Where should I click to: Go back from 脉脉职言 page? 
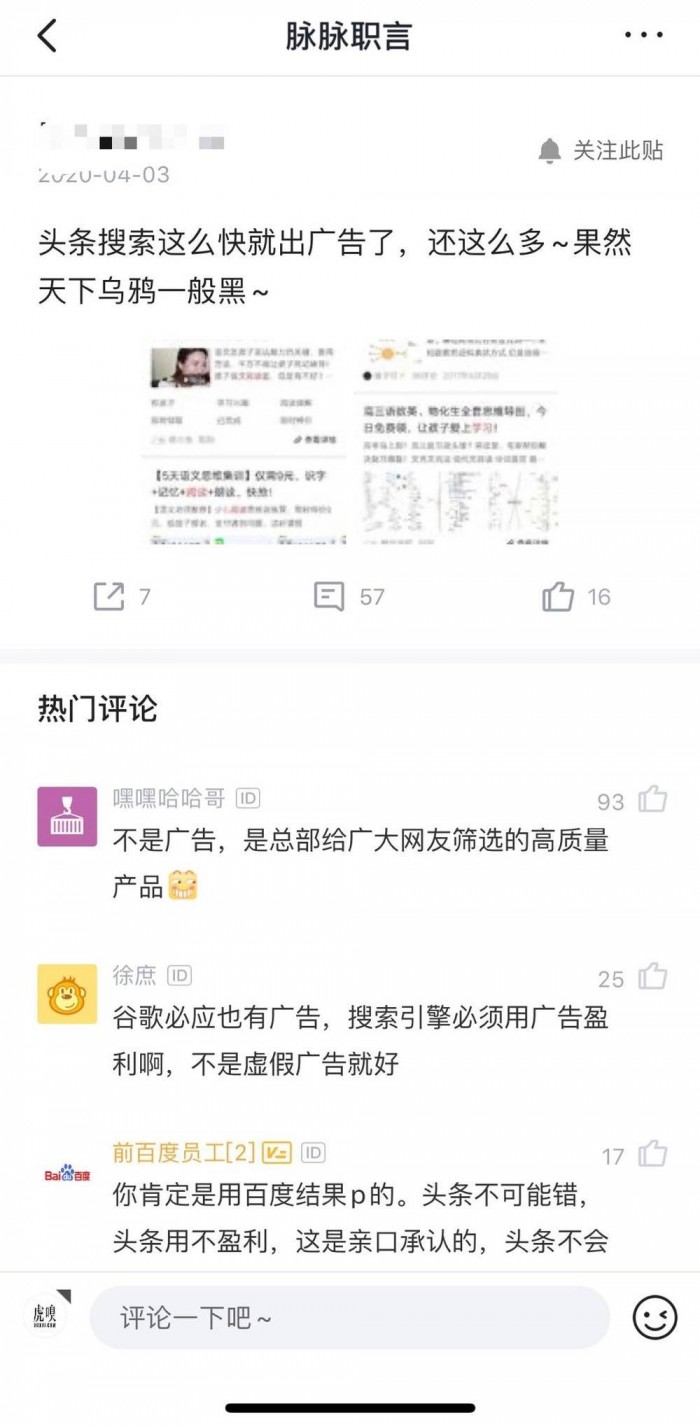(47, 36)
